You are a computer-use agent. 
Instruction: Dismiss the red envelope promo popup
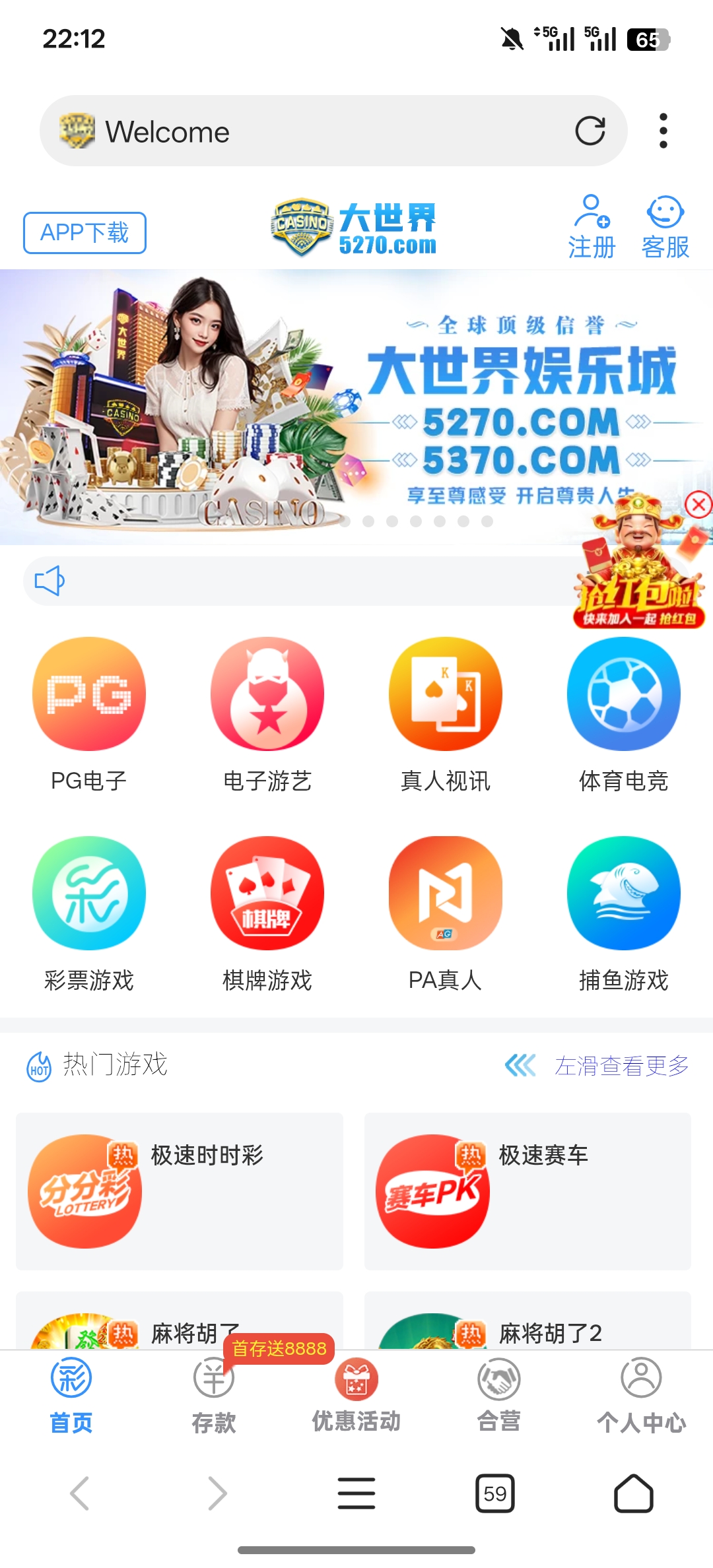698,506
